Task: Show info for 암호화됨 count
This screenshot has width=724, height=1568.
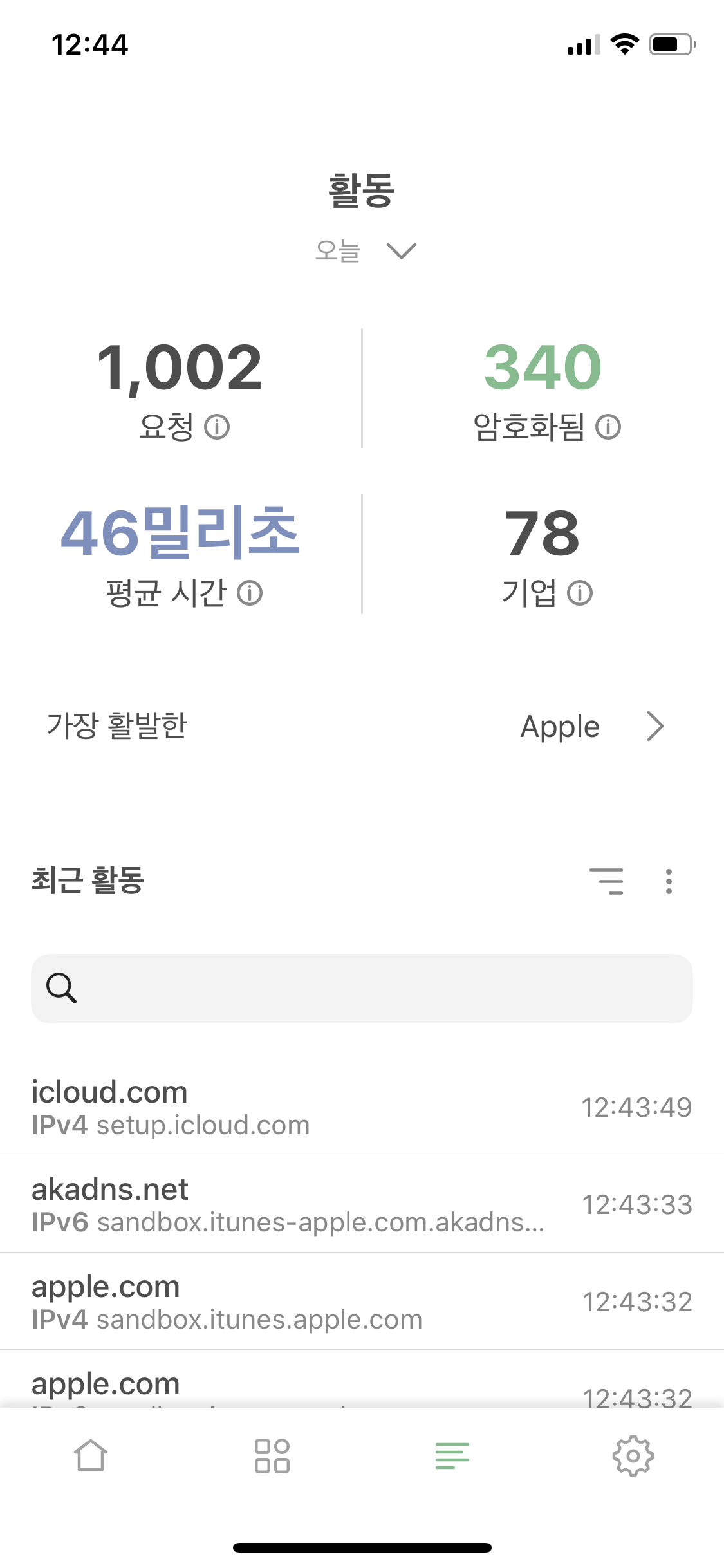Action: click(608, 427)
